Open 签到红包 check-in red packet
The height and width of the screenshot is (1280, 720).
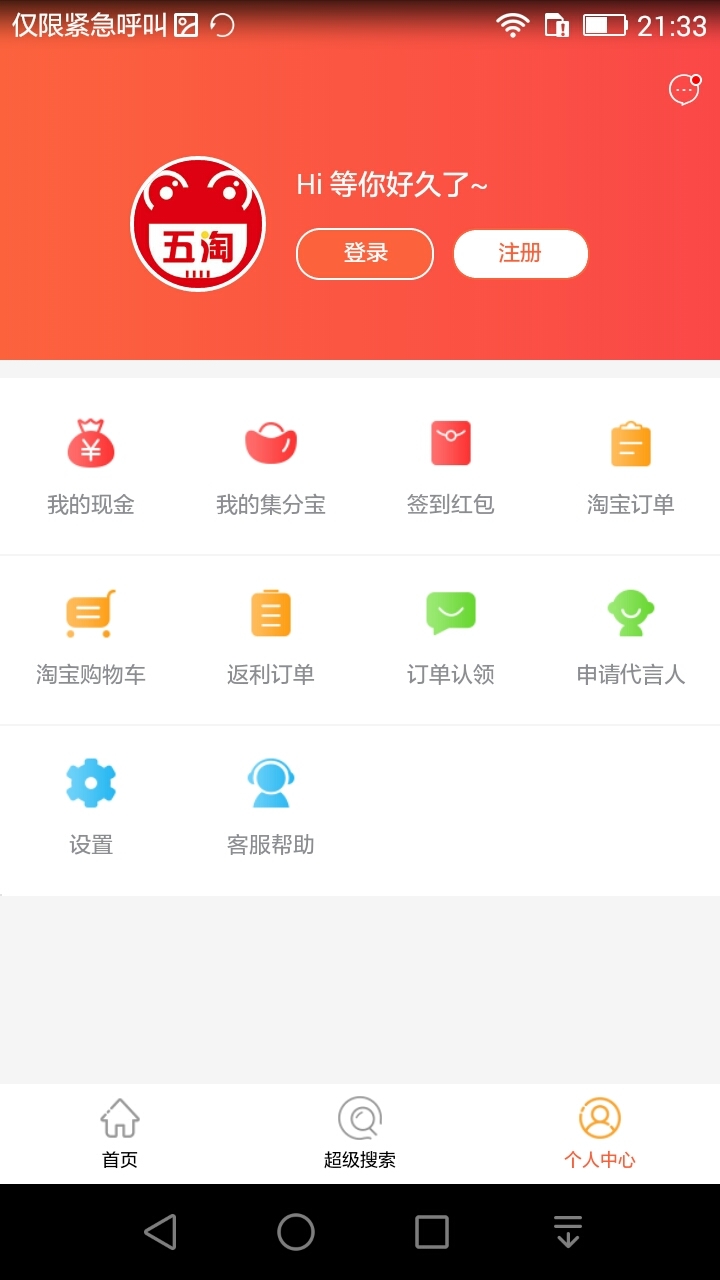(451, 466)
